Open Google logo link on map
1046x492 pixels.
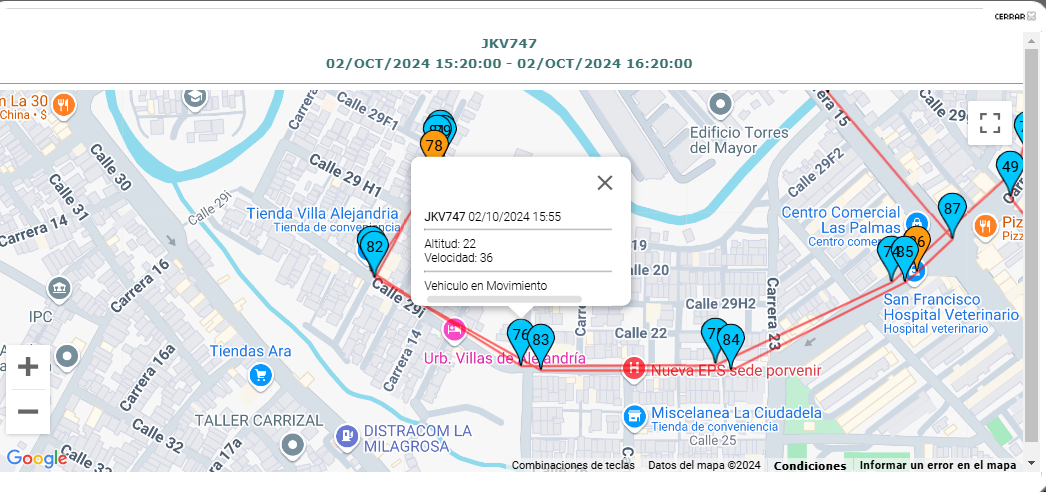[36, 459]
